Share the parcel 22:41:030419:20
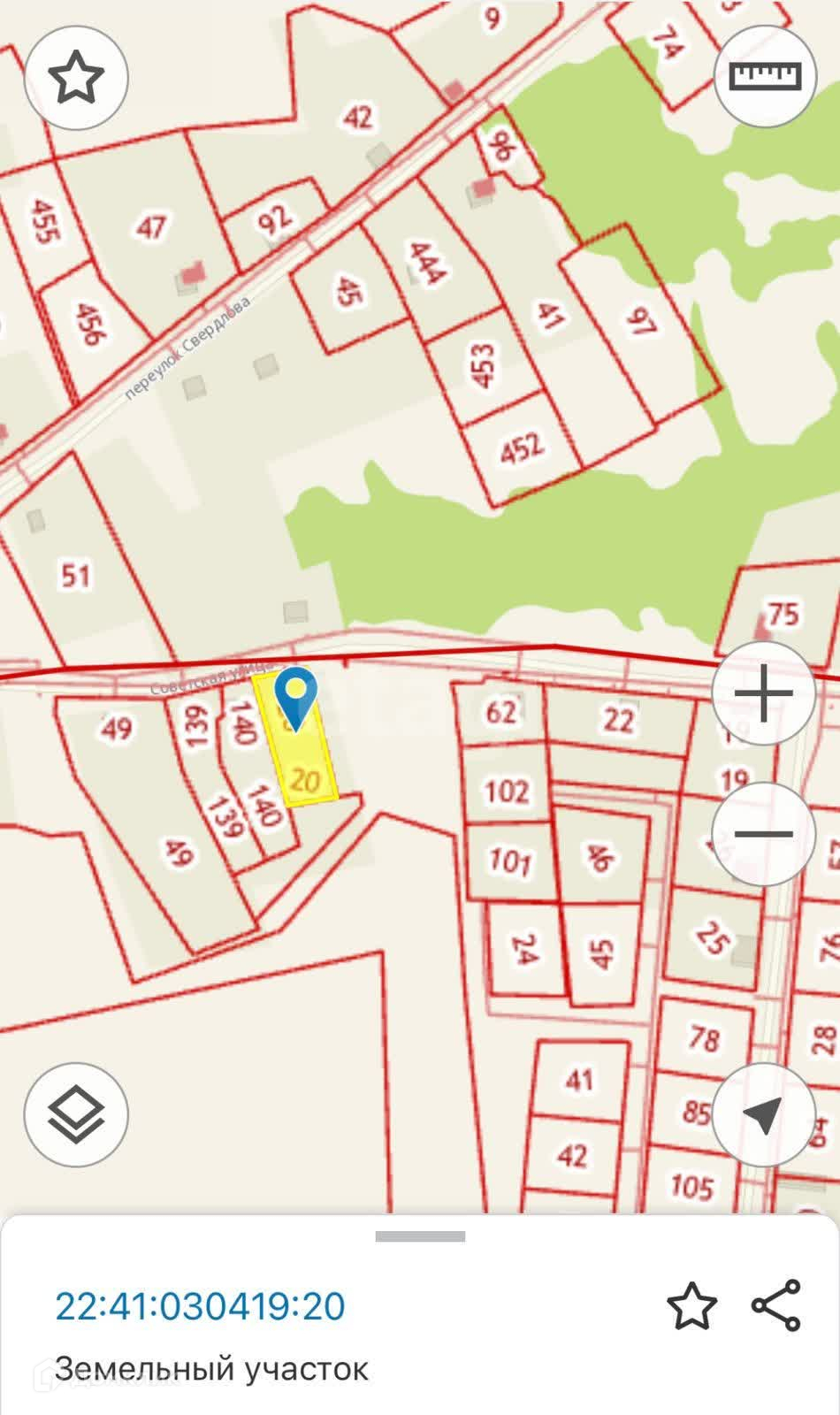The width and height of the screenshot is (840, 1415). pyautogui.click(x=775, y=1305)
